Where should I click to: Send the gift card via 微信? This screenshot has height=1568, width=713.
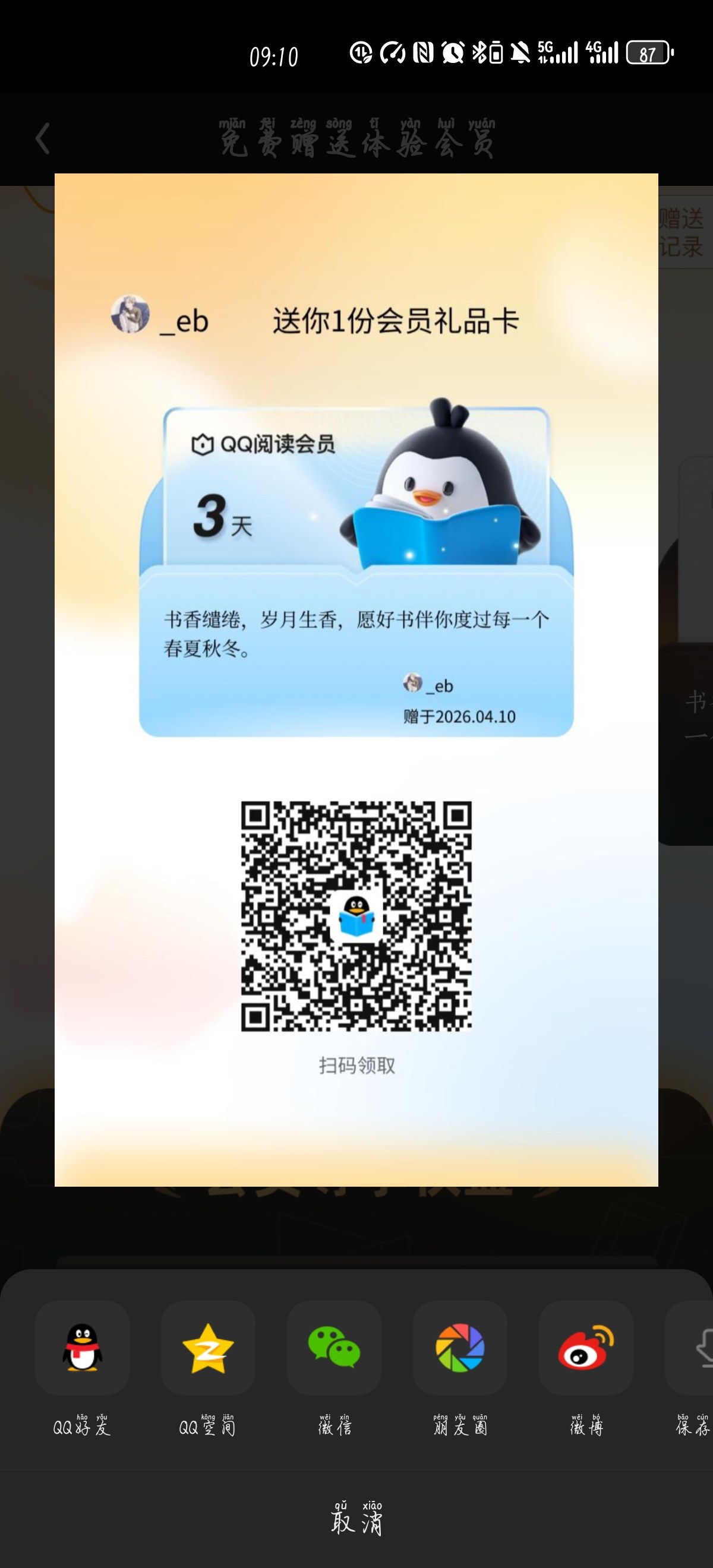[335, 1348]
